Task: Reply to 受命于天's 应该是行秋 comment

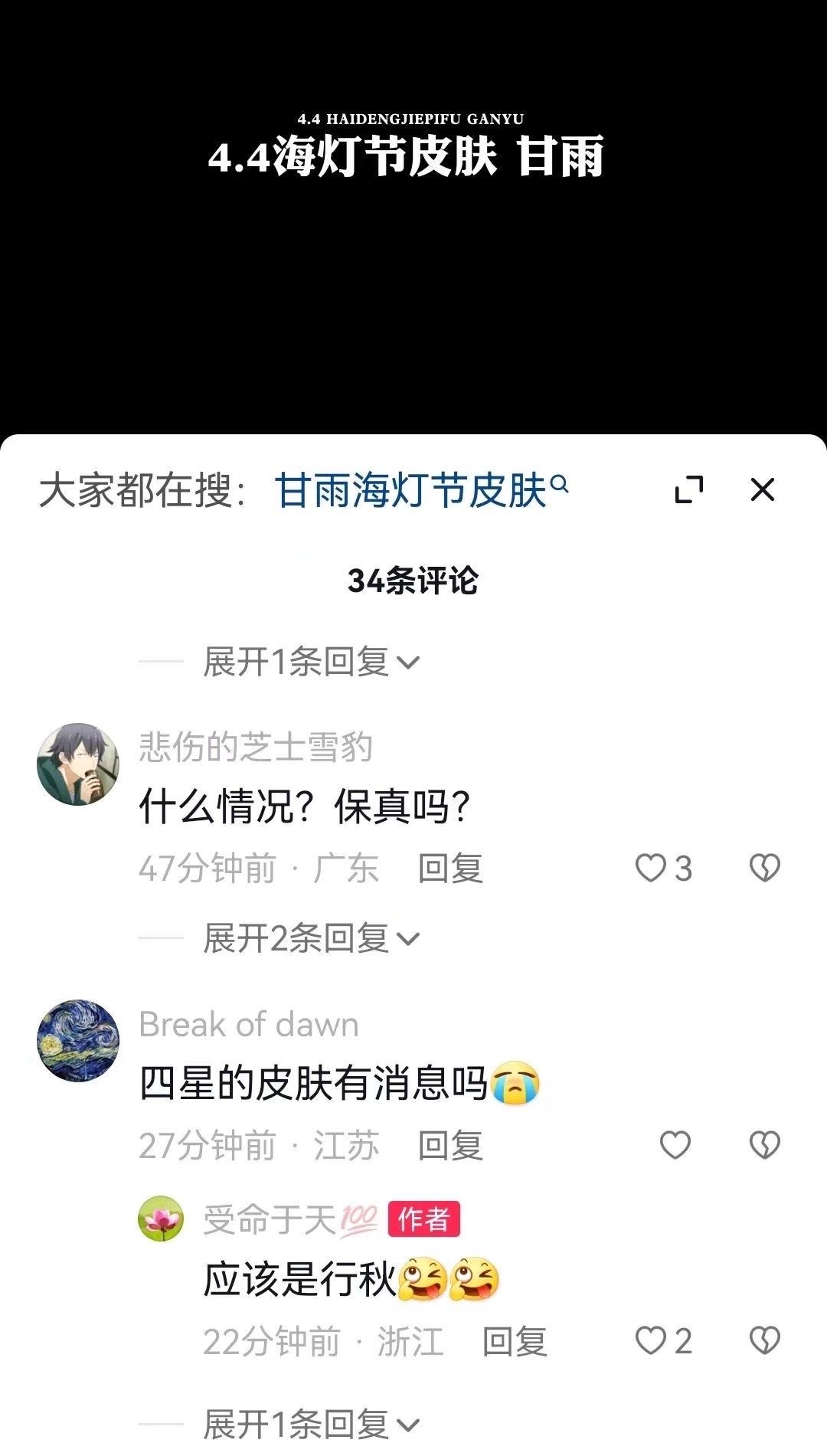Action: click(x=515, y=1342)
